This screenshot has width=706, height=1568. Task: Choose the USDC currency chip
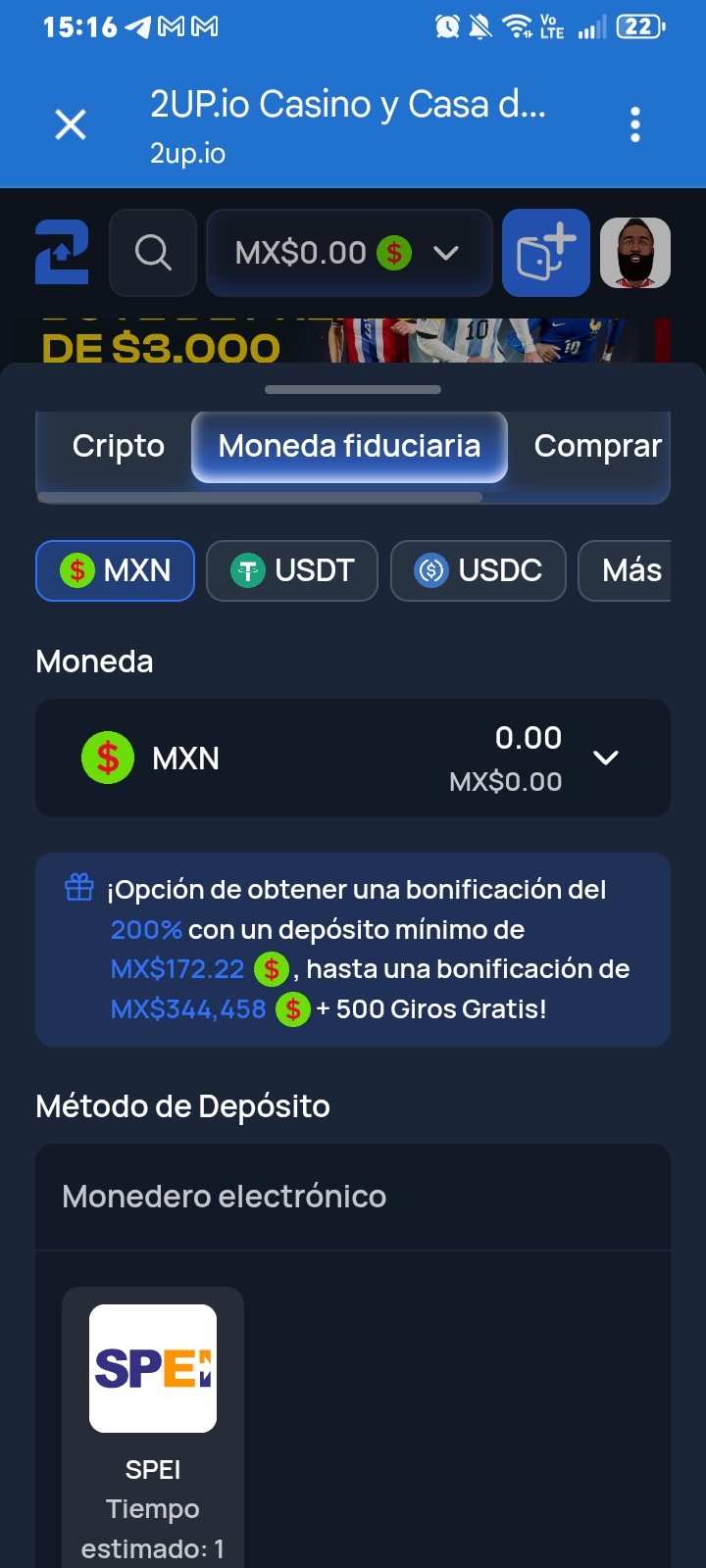click(x=479, y=570)
